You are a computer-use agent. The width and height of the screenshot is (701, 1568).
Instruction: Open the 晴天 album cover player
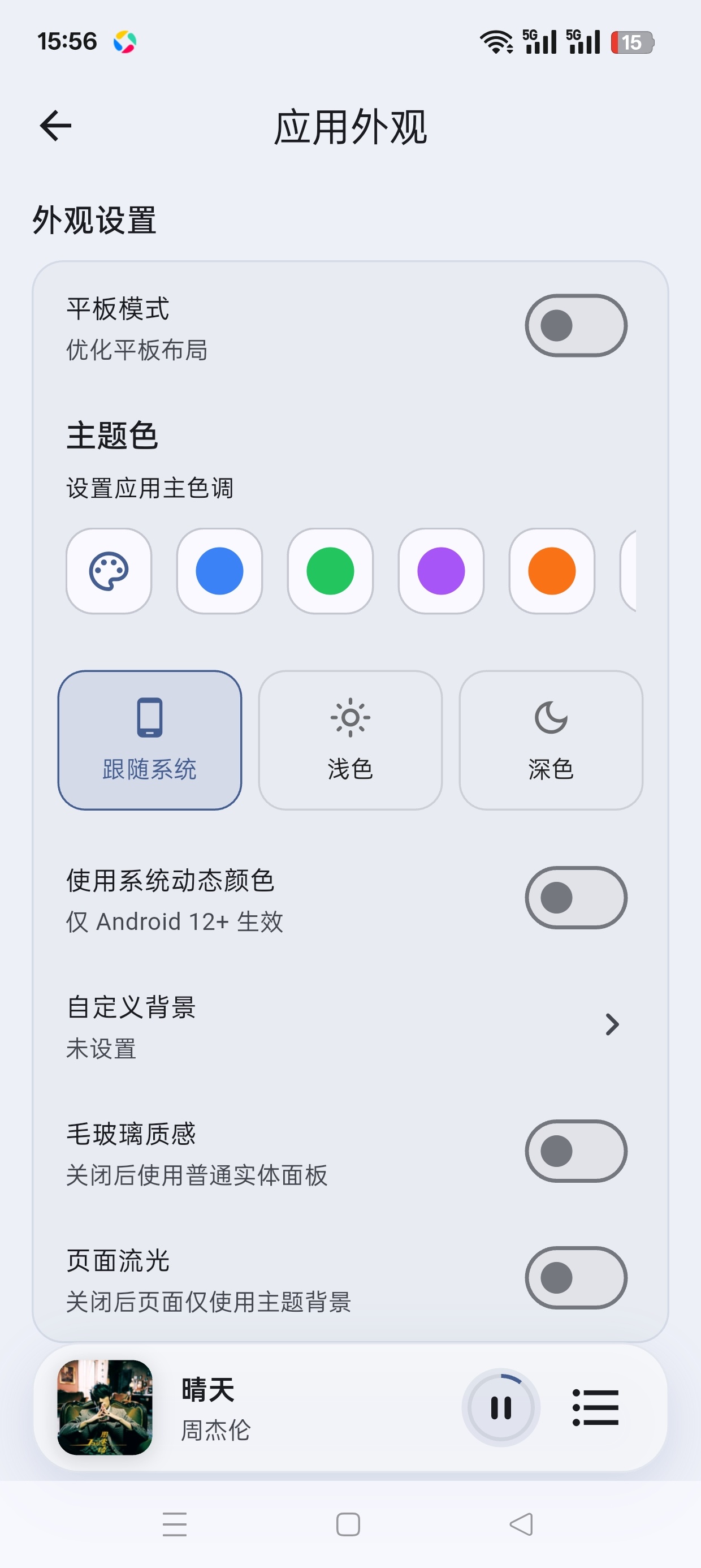(105, 1407)
